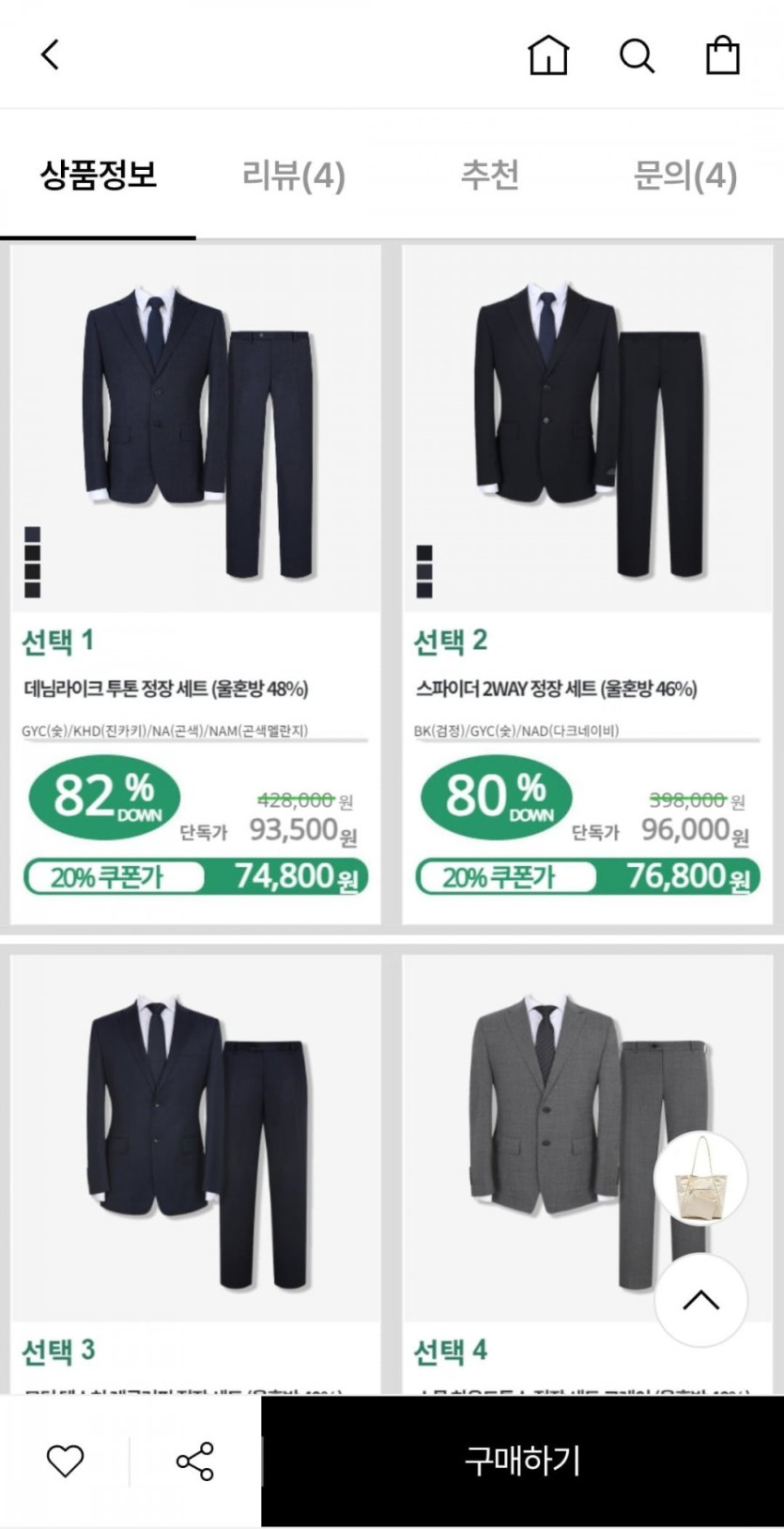
Task: Select the 상품정보 tab
Action: (98, 176)
